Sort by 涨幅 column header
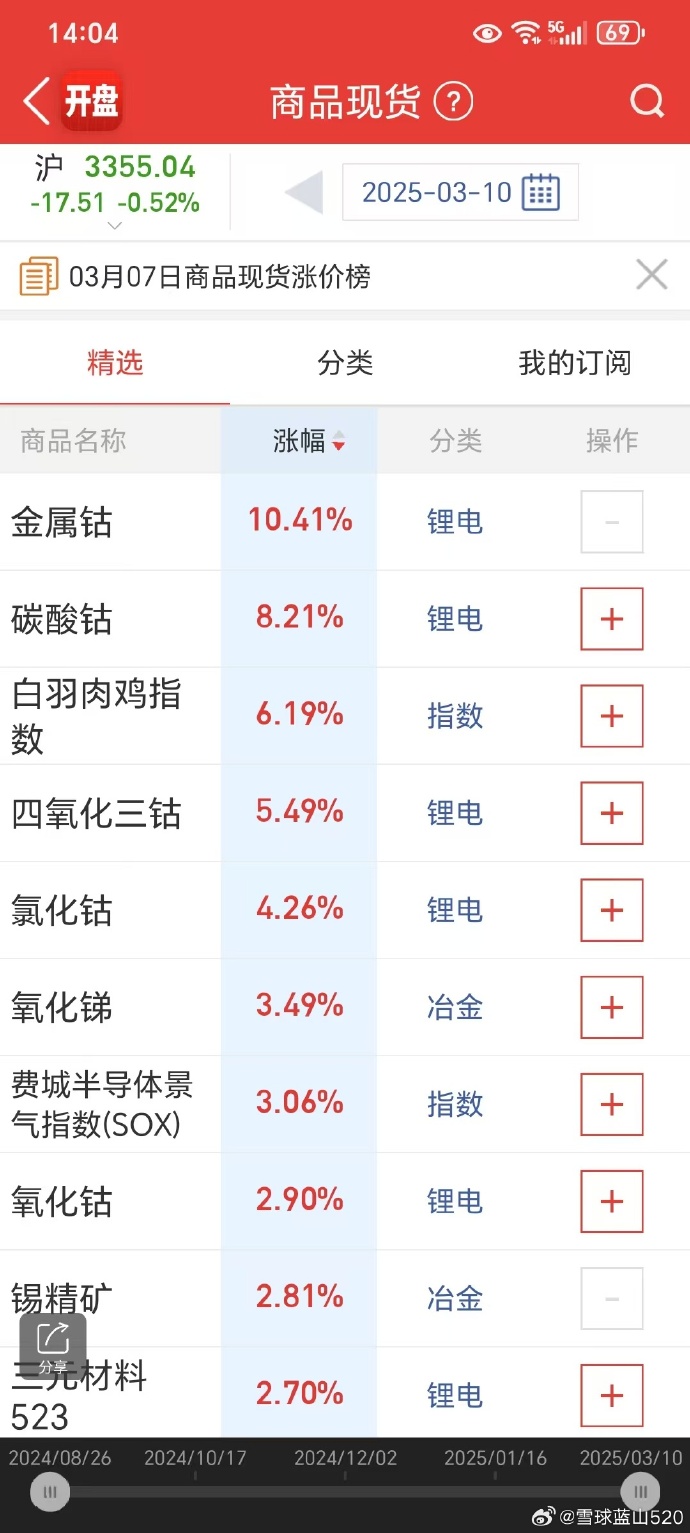Screen dimensions: 690x1533 pyautogui.click(x=309, y=440)
